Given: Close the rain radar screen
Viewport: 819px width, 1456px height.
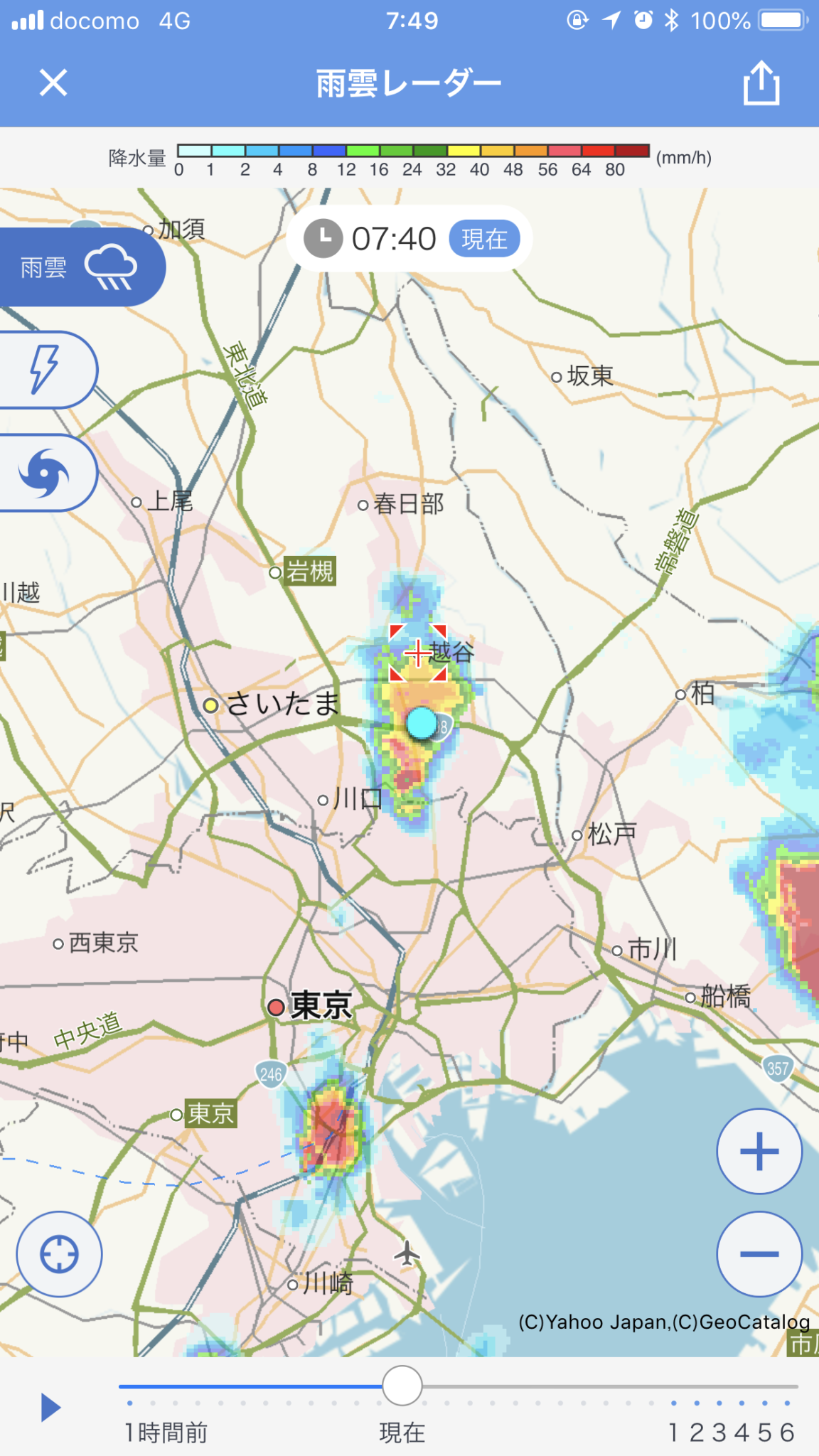Looking at the screenshot, I should coord(53,82).
